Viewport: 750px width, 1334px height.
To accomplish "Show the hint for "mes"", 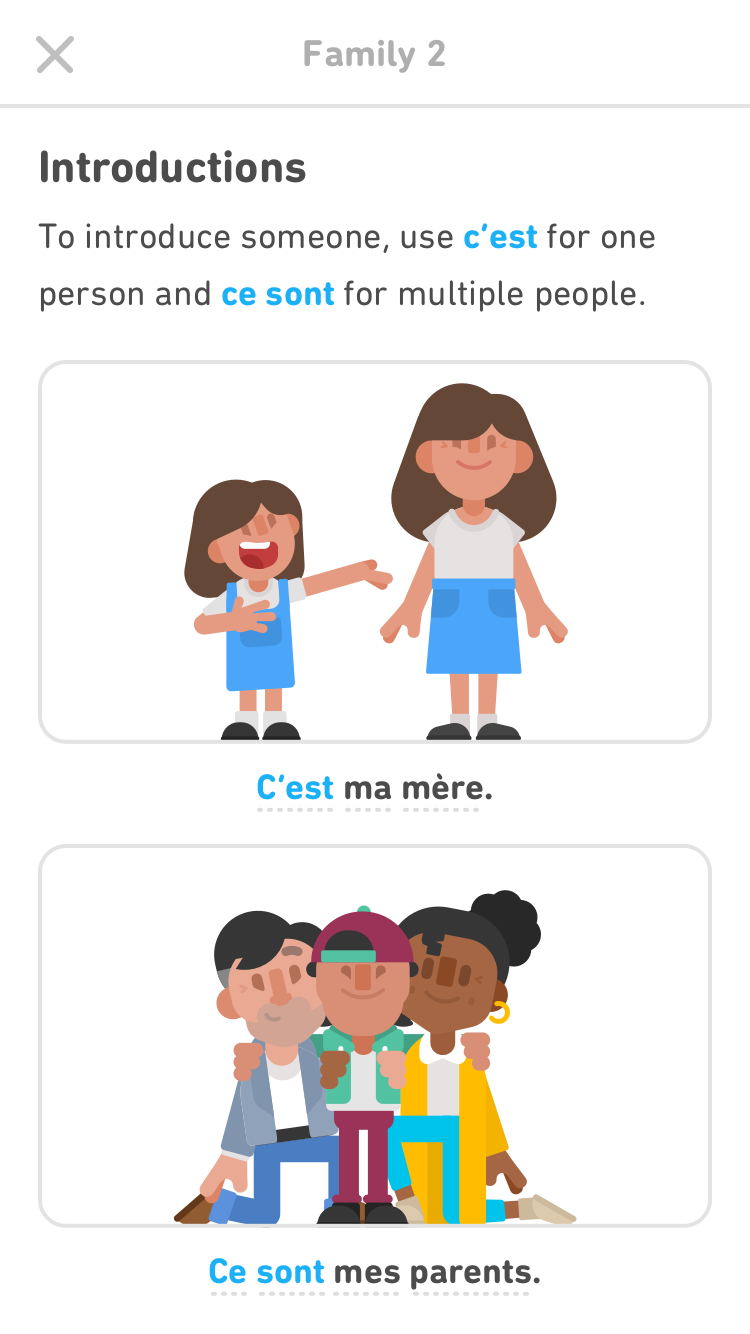I will [x=367, y=1272].
